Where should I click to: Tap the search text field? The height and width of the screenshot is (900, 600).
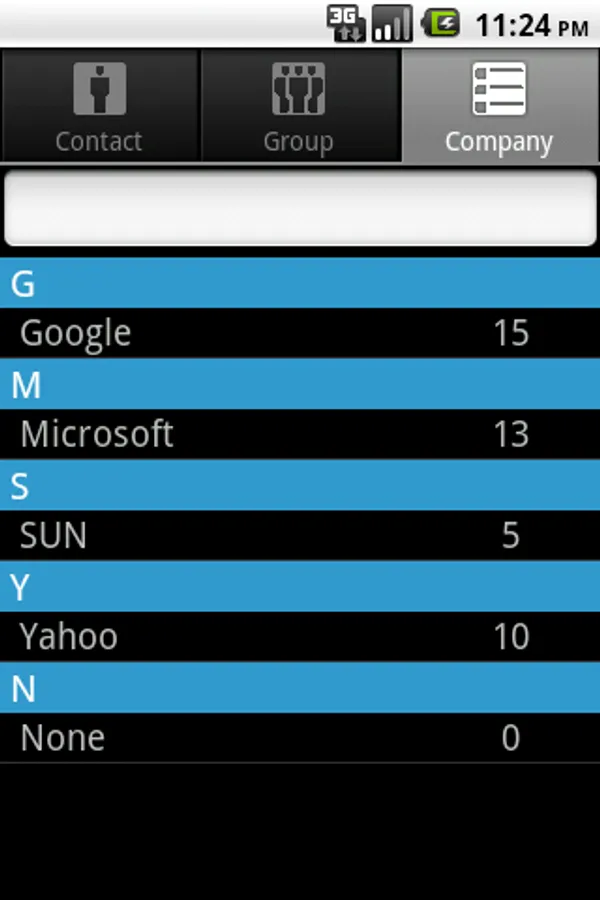click(x=300, y=209)
